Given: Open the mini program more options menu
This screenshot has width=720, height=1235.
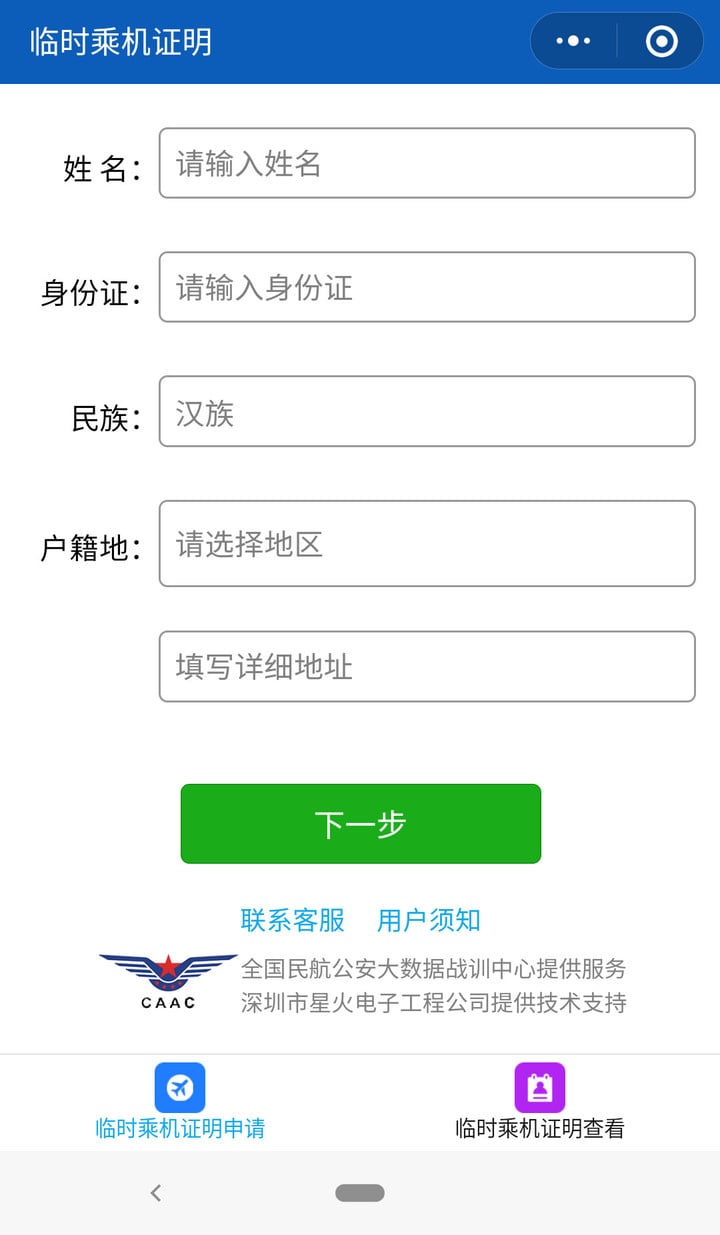Looking at the screenshot, I should 573,41.
